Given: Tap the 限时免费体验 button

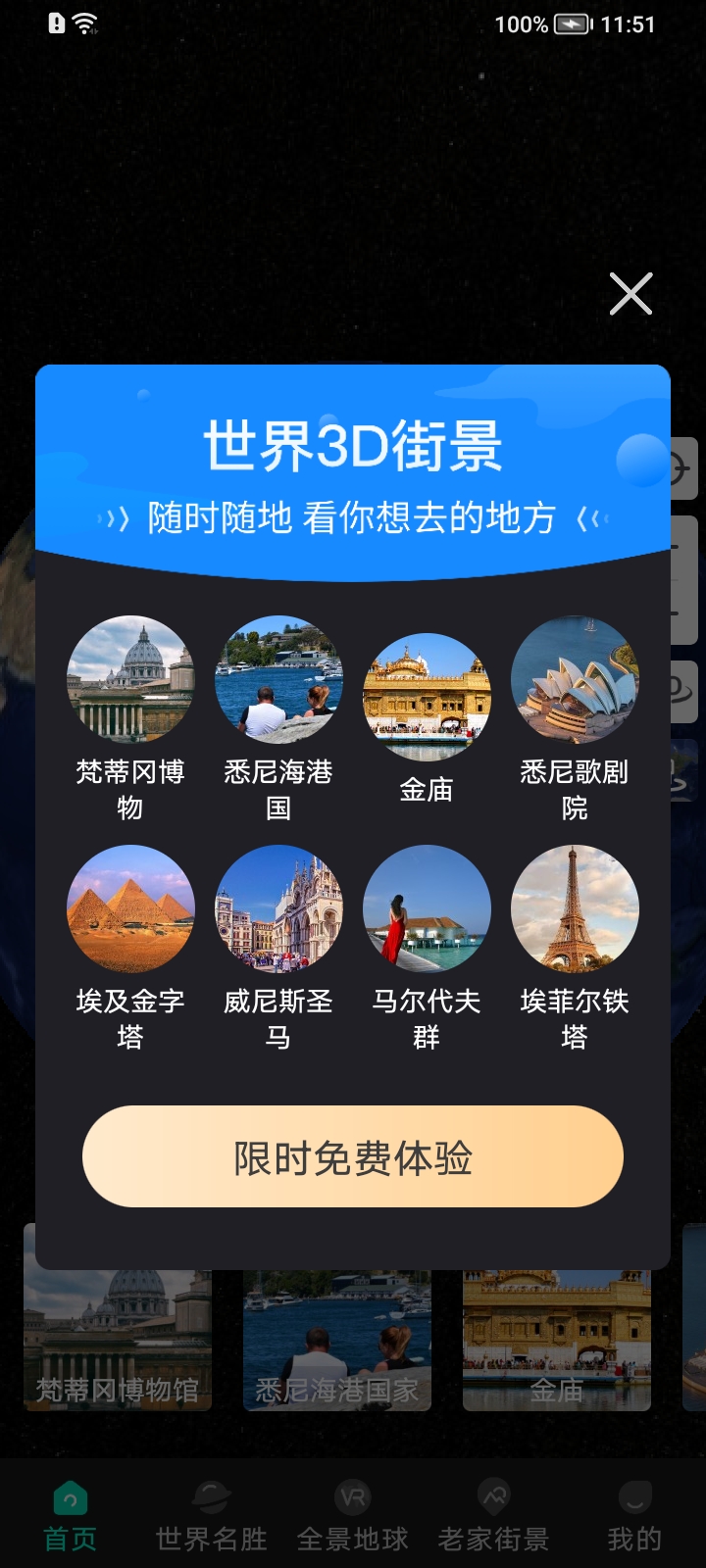Looking at the screenshot, I should [x=353, y=1156].
